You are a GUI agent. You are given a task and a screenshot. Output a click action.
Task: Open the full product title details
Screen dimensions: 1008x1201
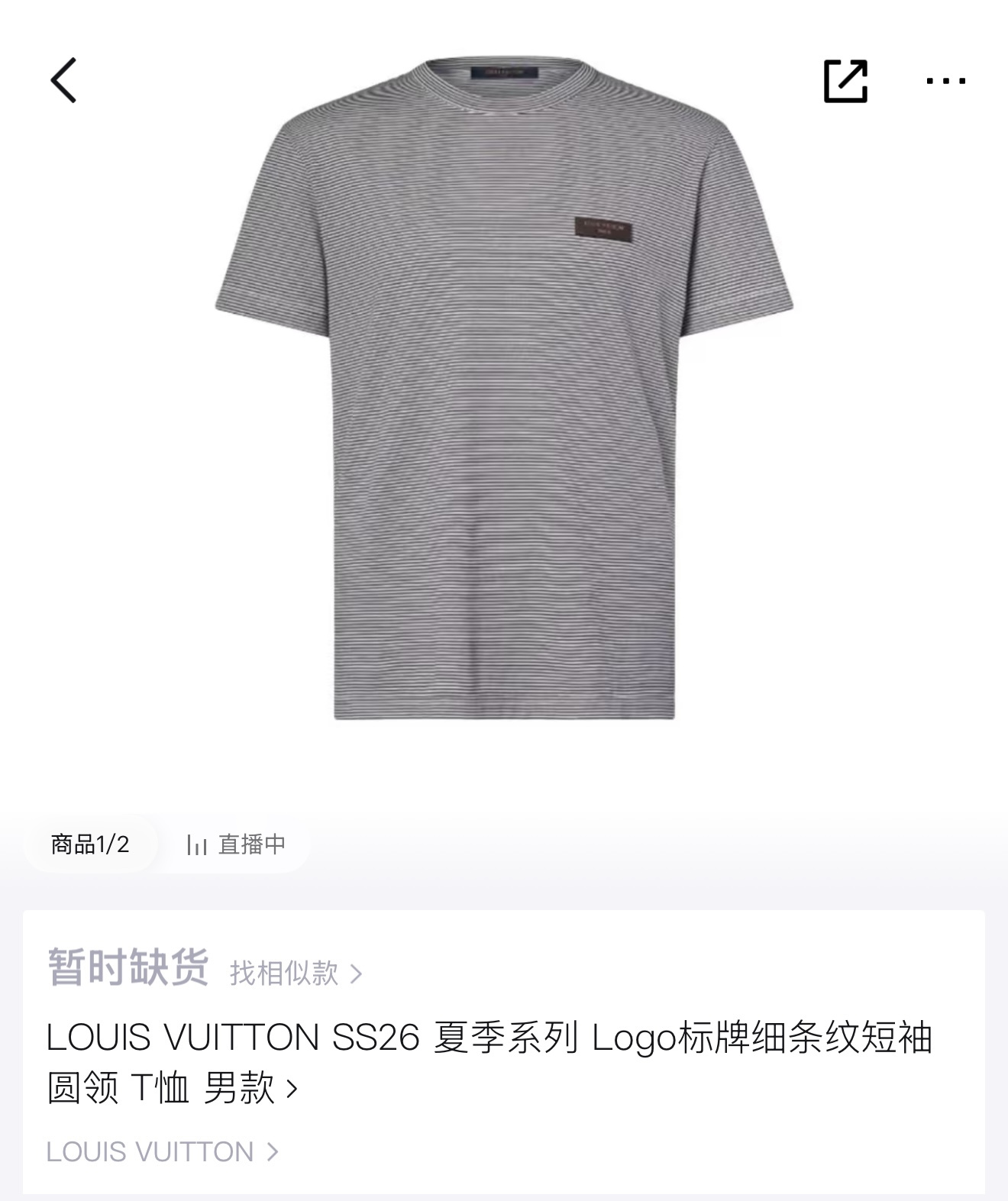point(489,1061)
